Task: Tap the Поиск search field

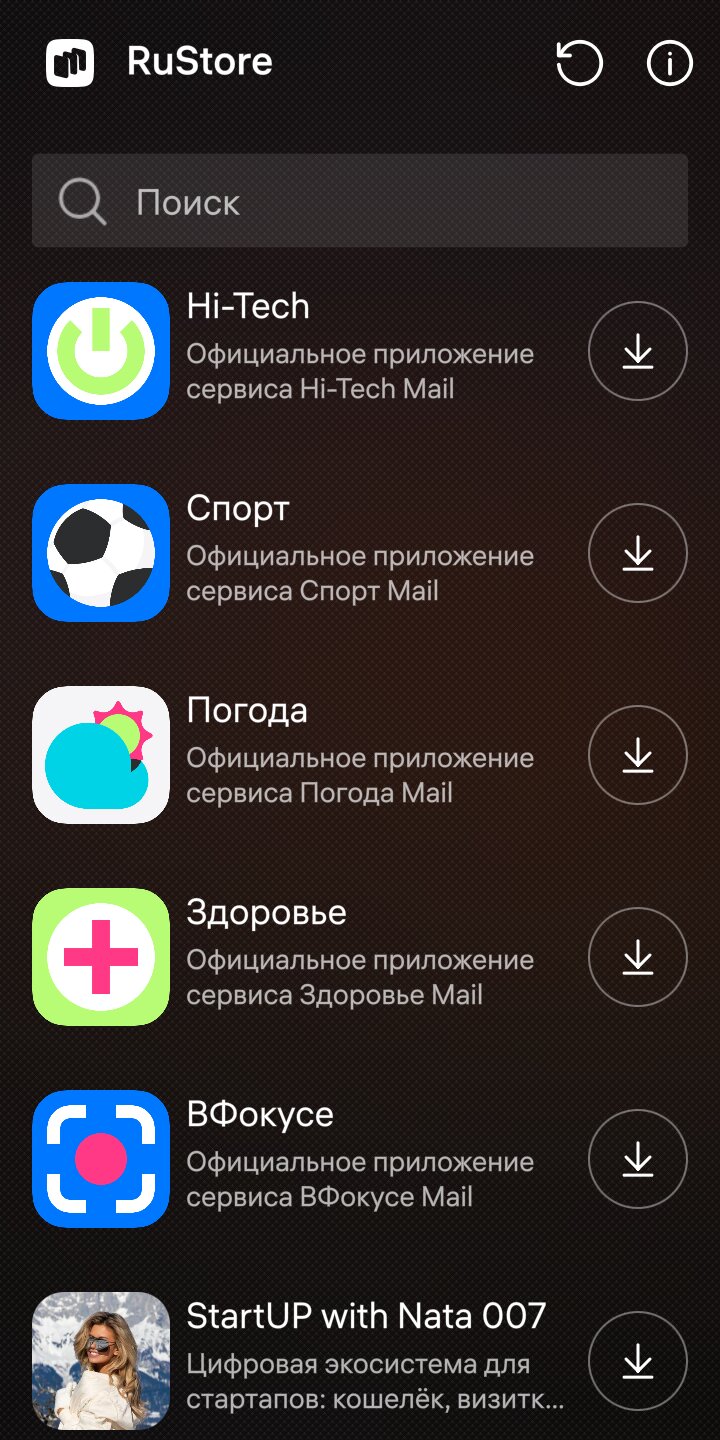Action: 360,201
